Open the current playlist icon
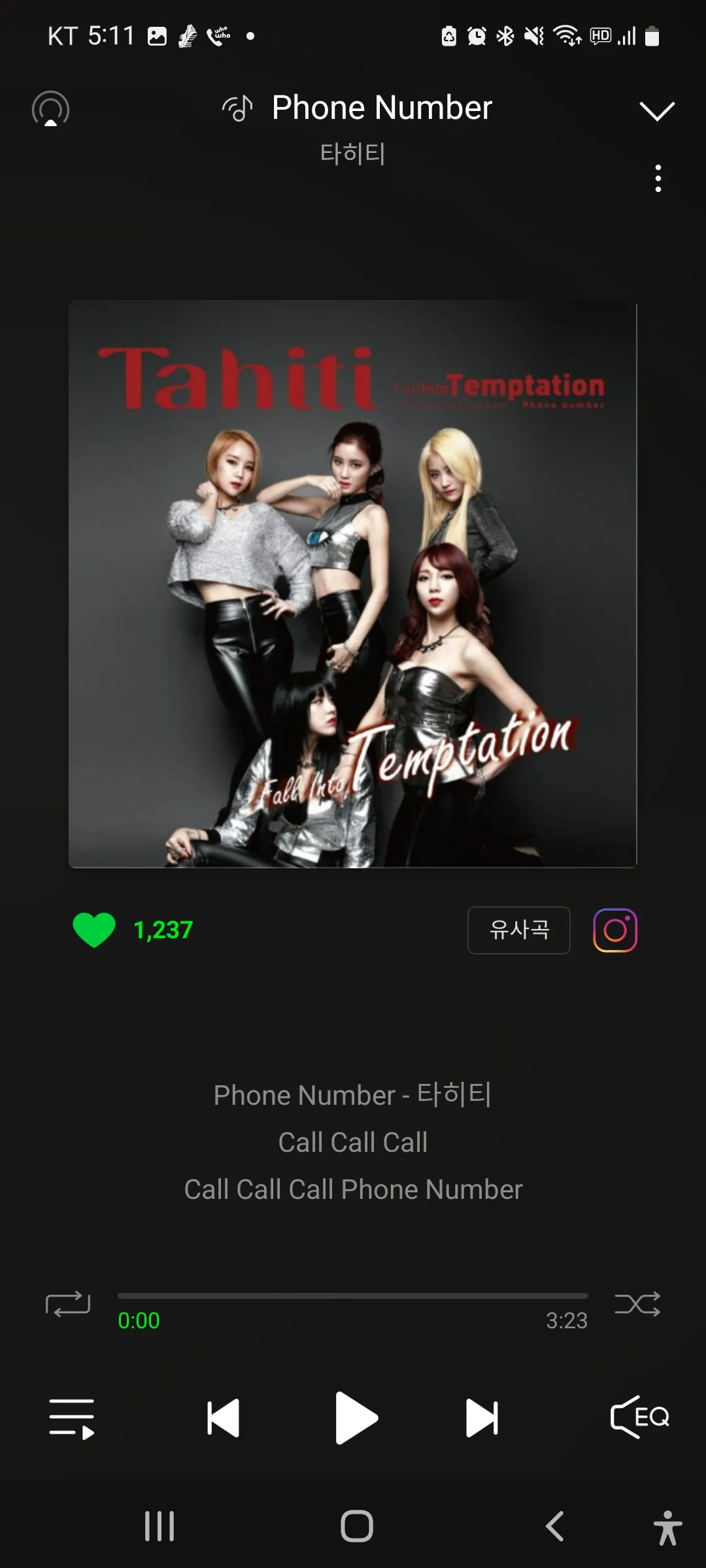The width and height of the screenshot is (706, 1568). pos(72,1416)
